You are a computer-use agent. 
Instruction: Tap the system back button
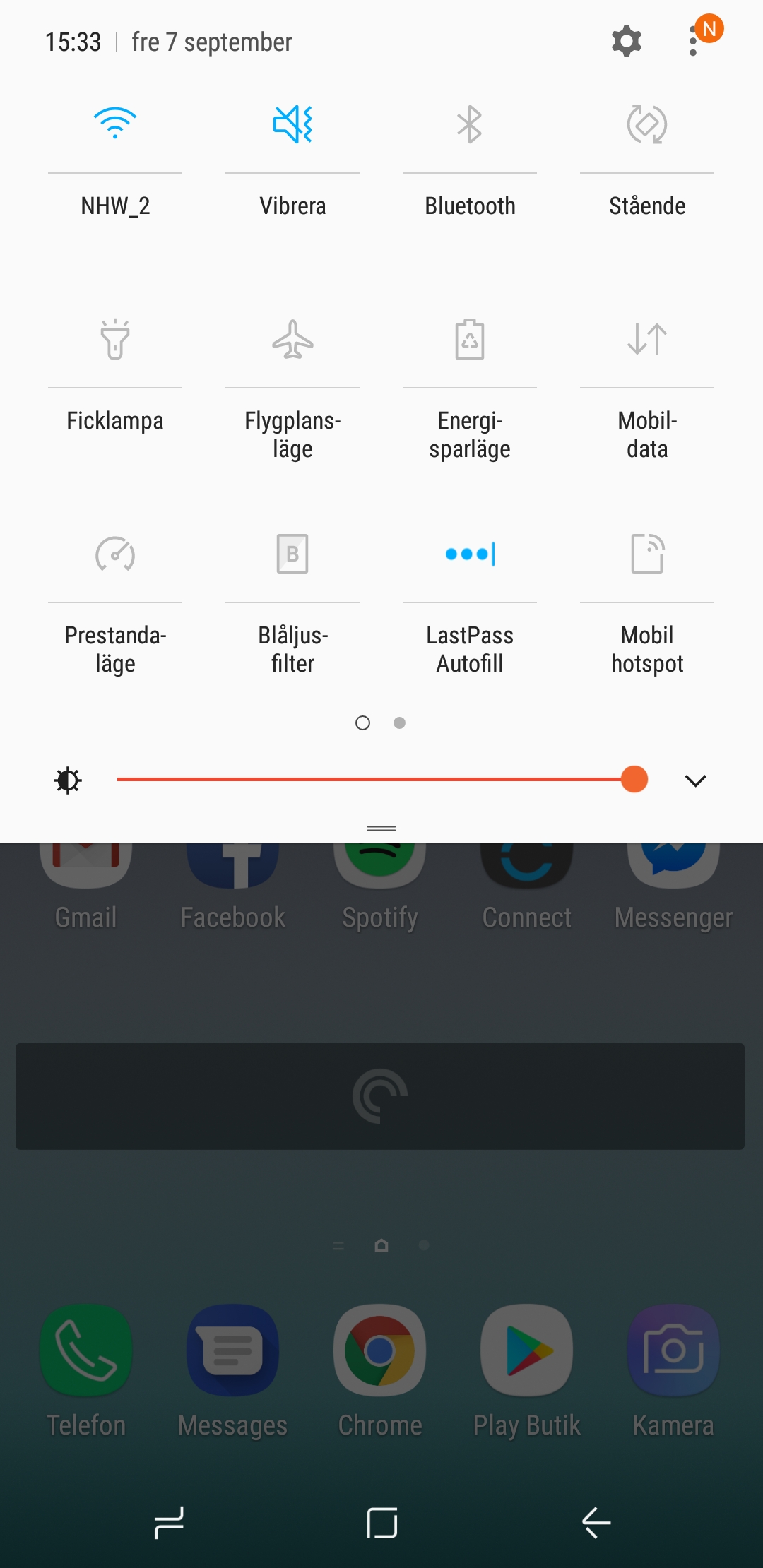(x=596, y=1522)
